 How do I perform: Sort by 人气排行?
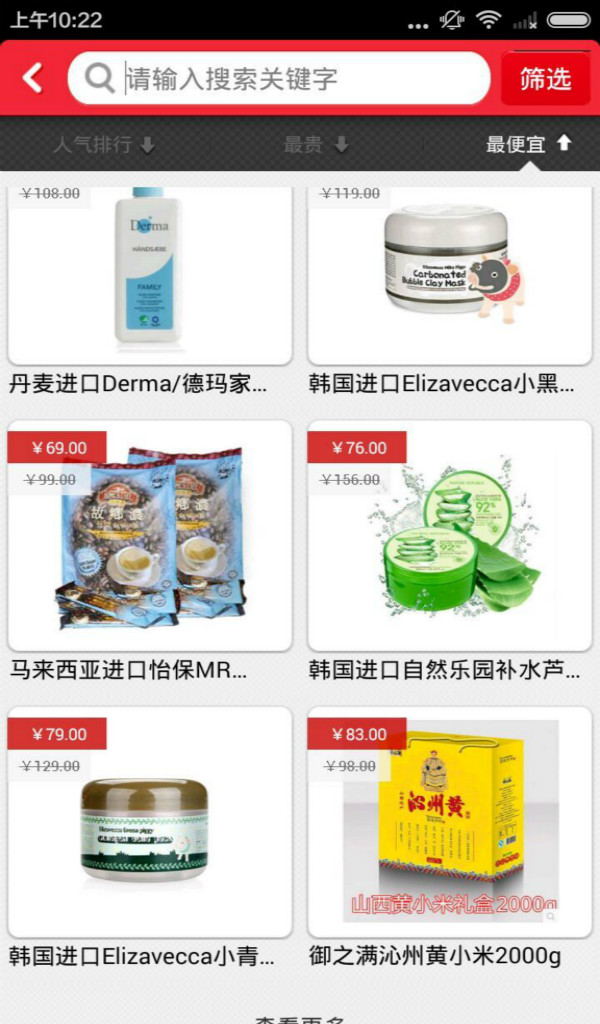pos(104,145)
